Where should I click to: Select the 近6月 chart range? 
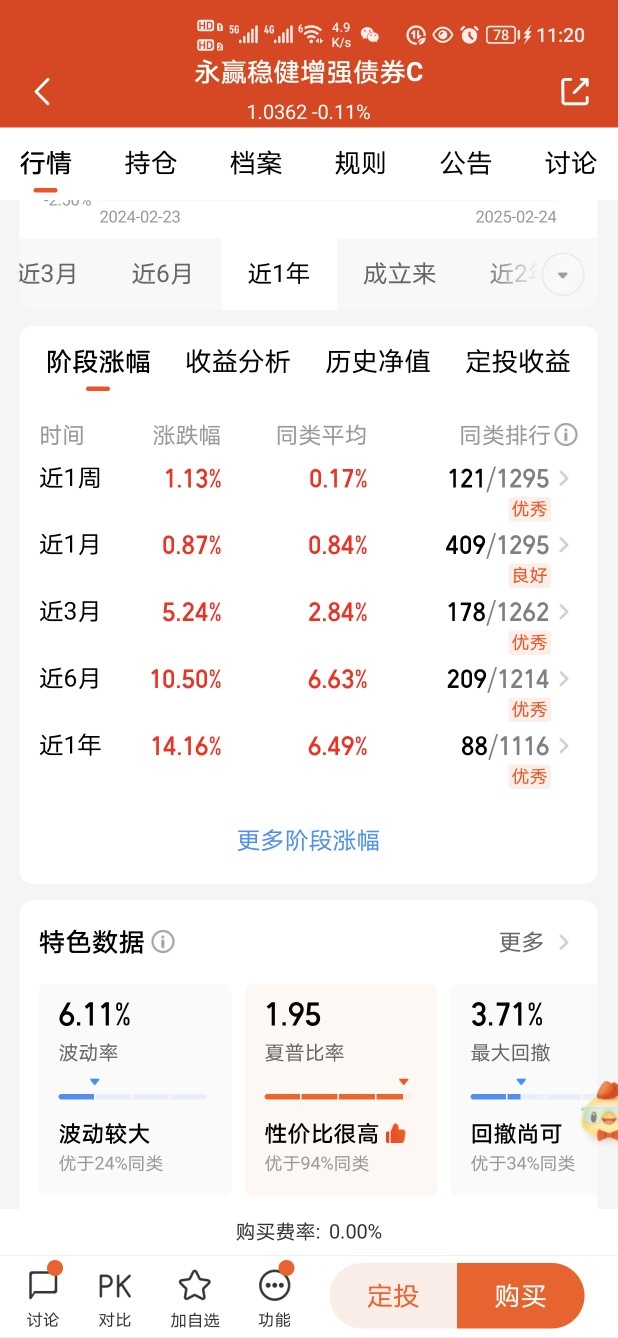click(162, 274)
